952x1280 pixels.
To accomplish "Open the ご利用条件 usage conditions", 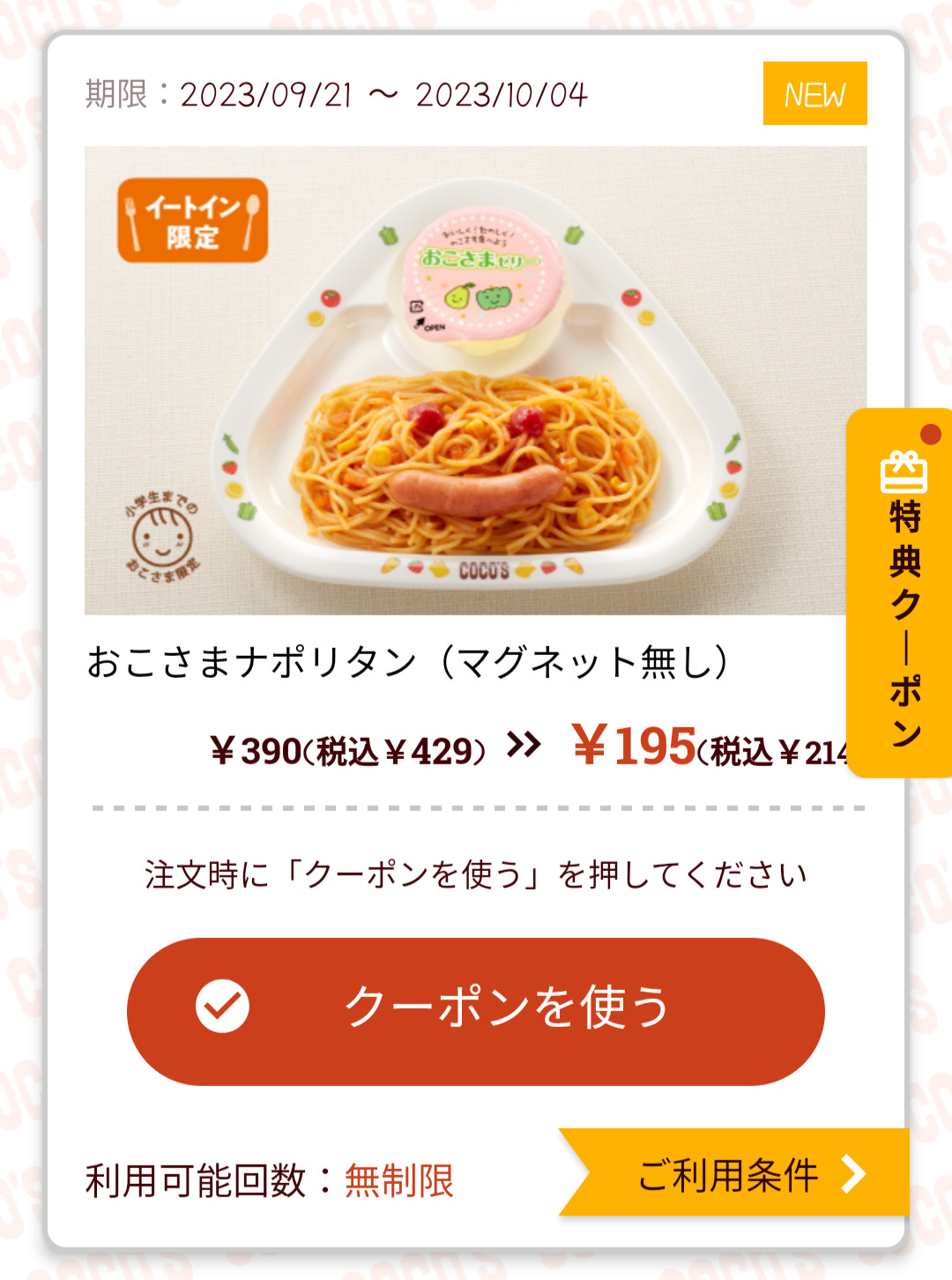I will click(x=742, y=1174).
